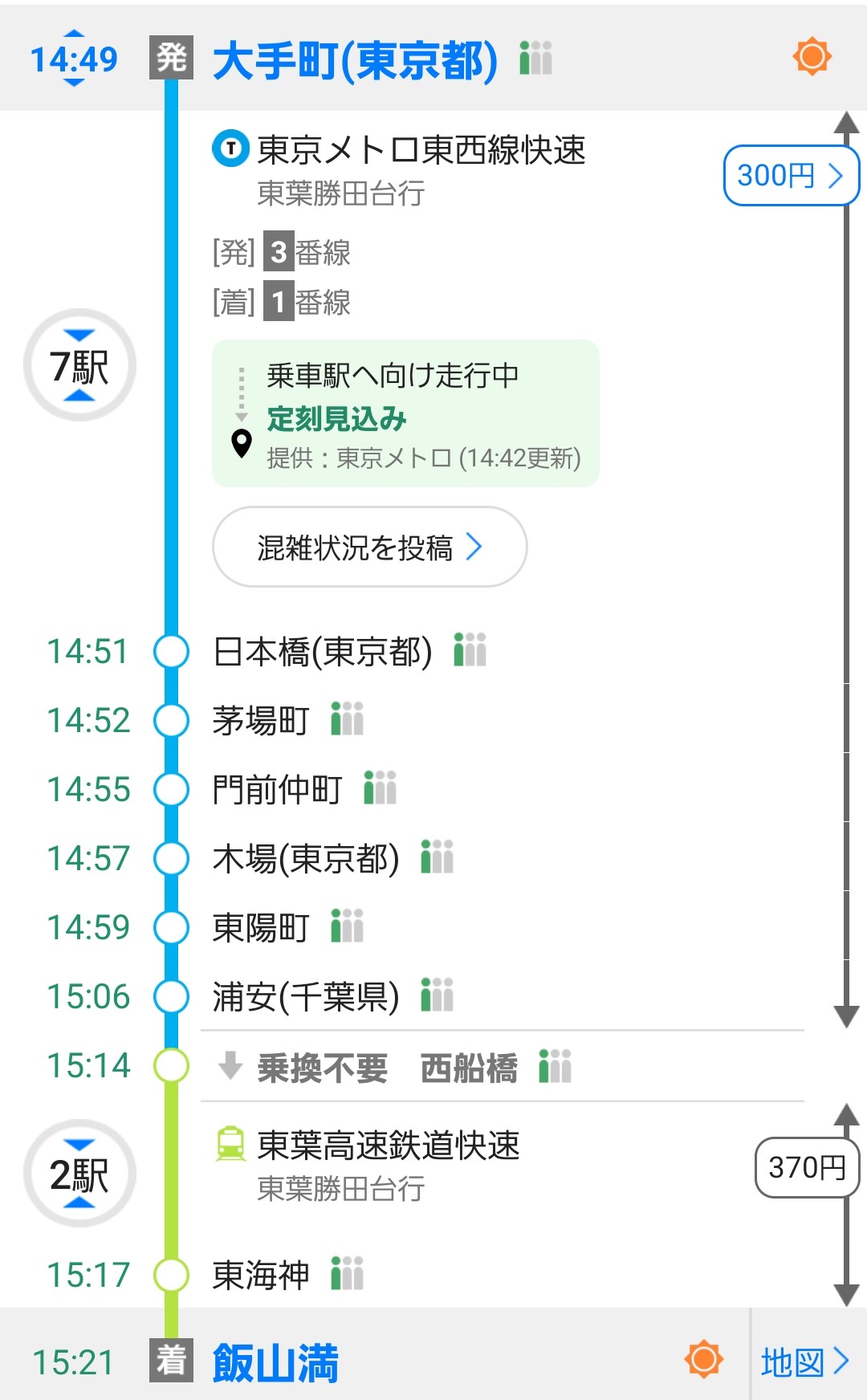View the 370円 fare details
The width and height of the screenshot is (867, 1400).
point(806,1167)
